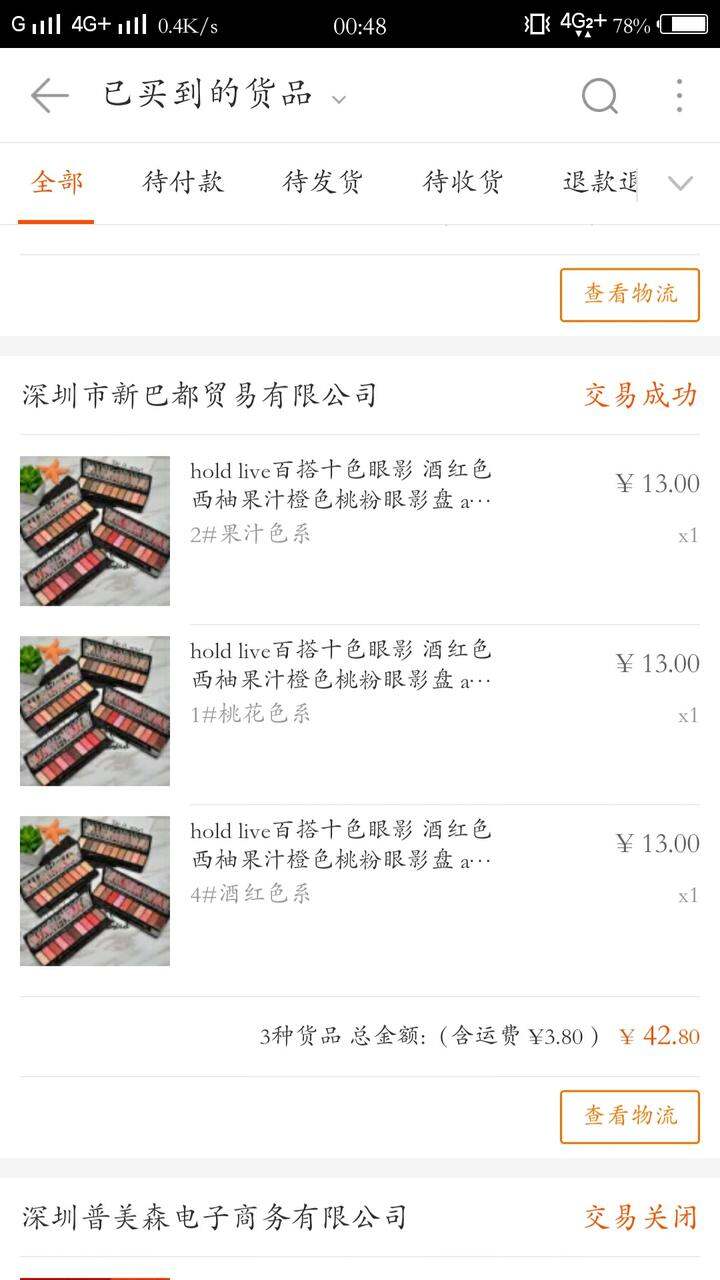
Task: Open the 2#果汁色系 eyeshadow order item
Action: coord(360,530)
